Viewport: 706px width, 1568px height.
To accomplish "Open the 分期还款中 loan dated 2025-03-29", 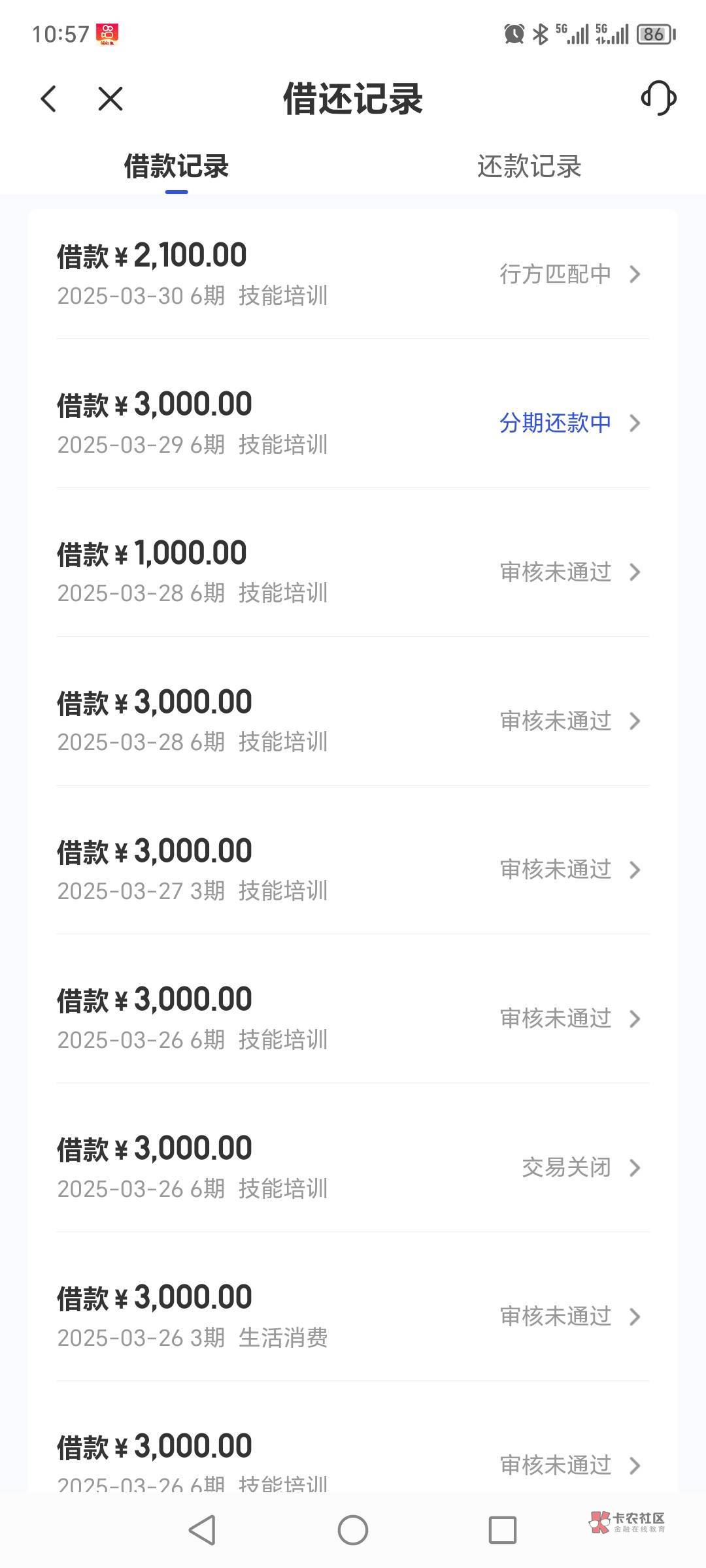I will coord(353,422).
